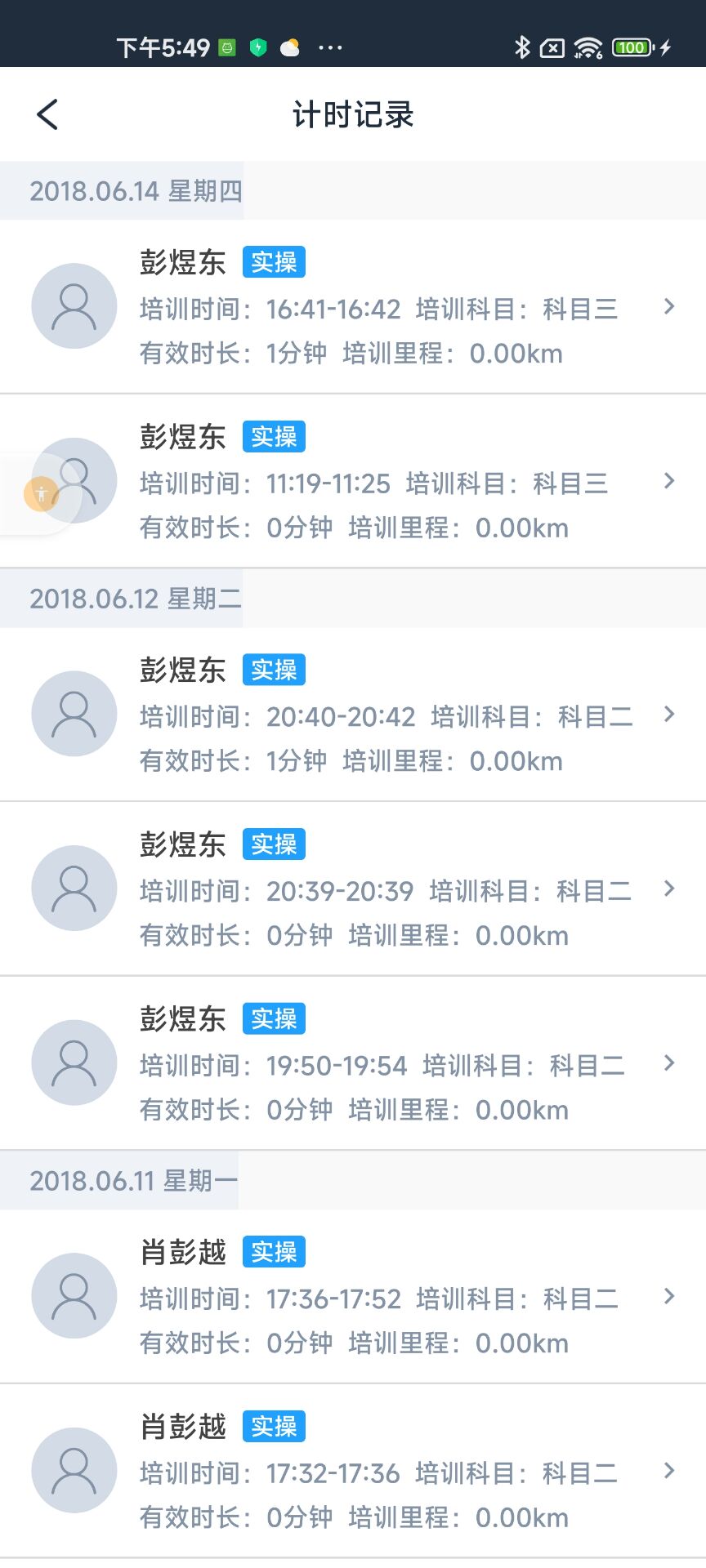
Task: Tap the Wi-Fi icon in the status bar
Action: point(588,47)
